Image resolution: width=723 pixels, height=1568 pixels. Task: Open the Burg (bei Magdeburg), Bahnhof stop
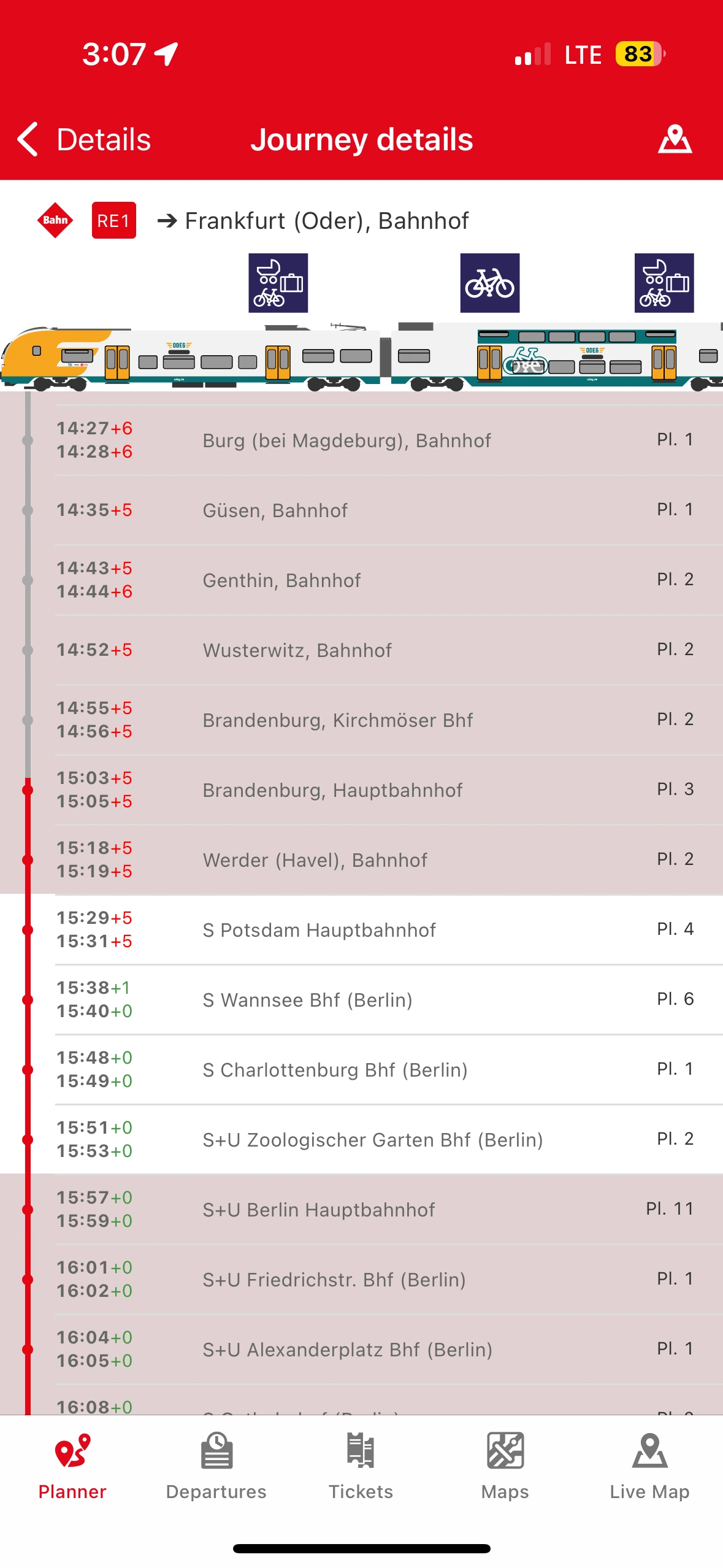(361, 440)
